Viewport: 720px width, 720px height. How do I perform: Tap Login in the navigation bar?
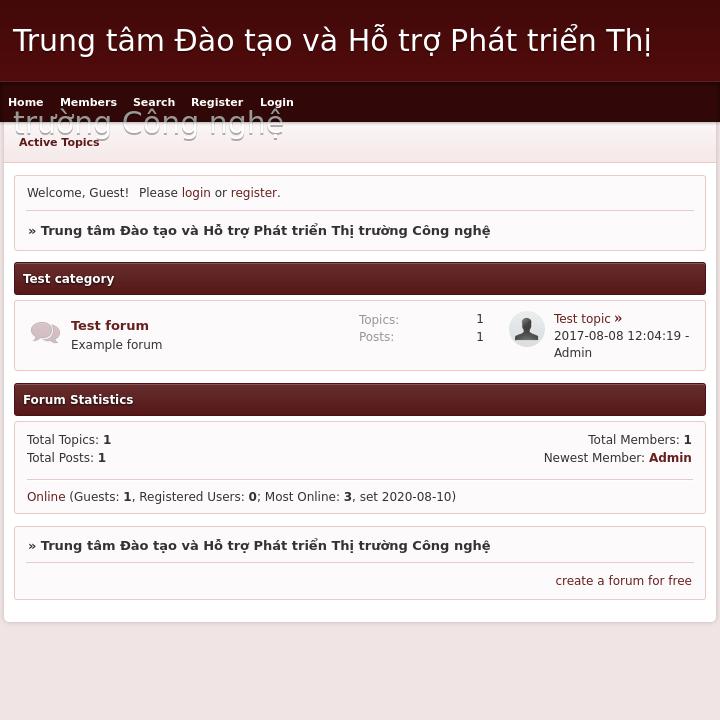pos(277,102)
